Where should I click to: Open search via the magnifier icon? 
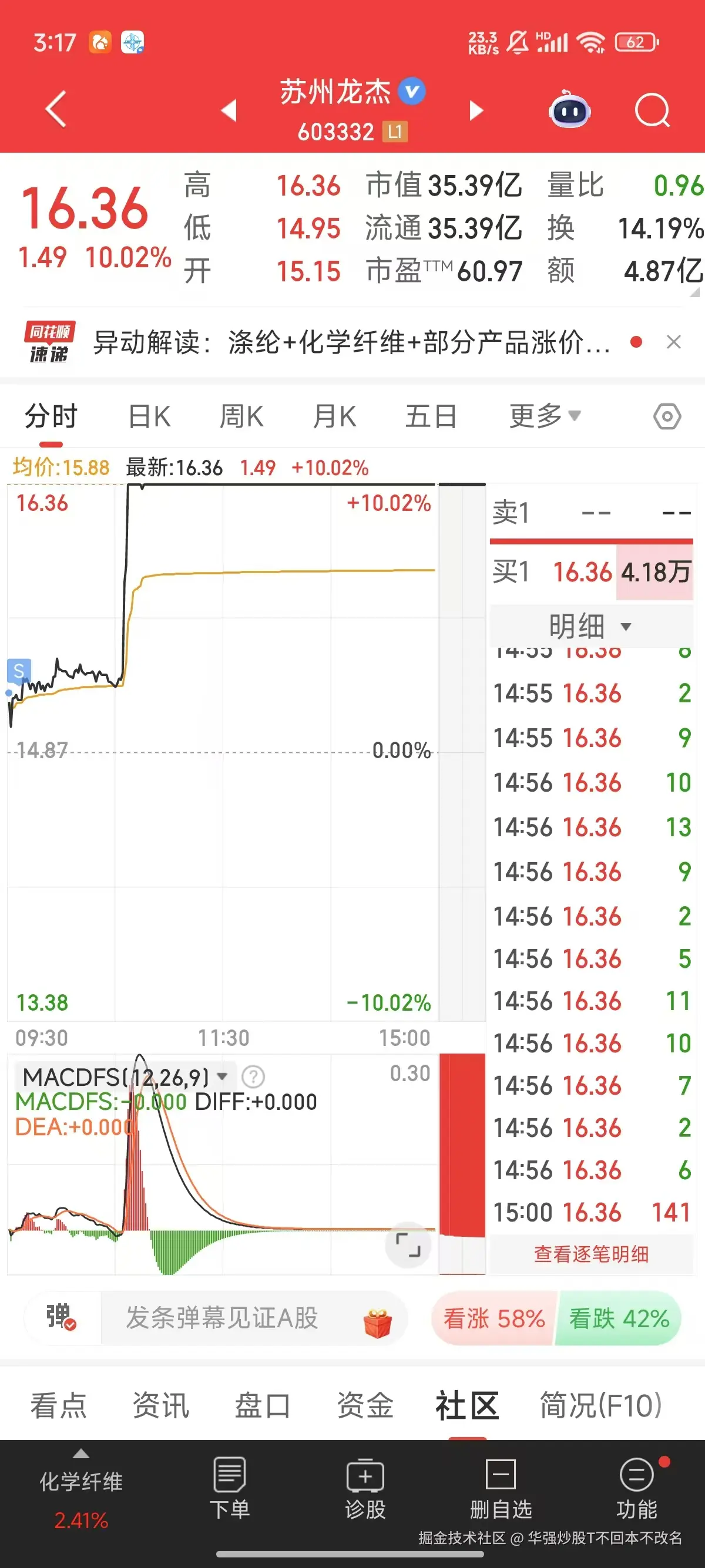(652, 110)
